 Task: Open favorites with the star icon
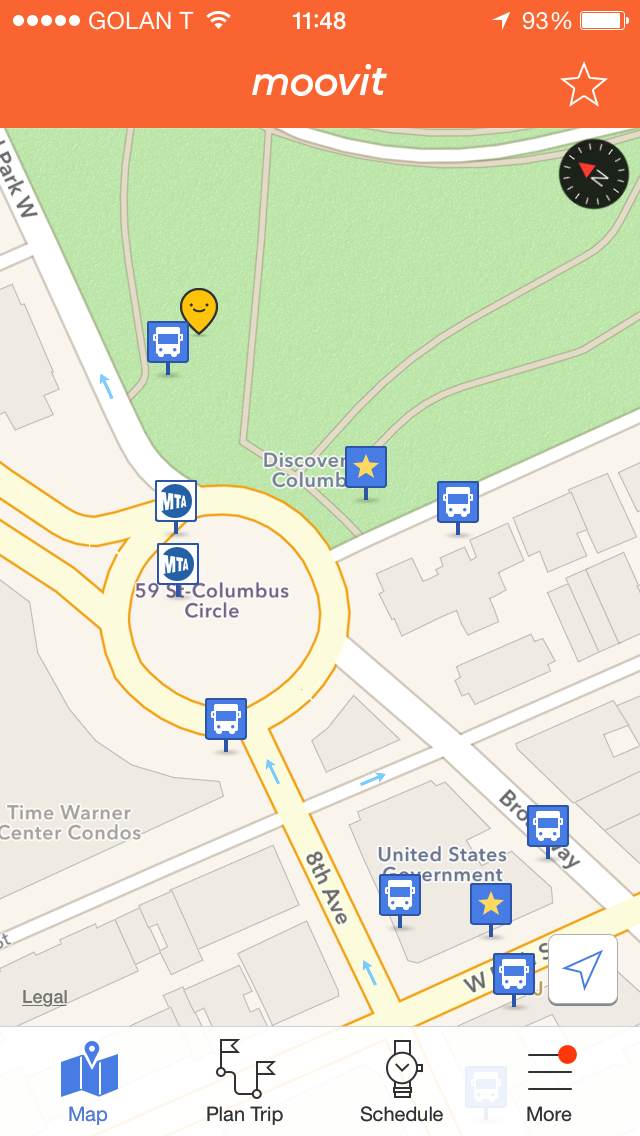pos(583,85)
